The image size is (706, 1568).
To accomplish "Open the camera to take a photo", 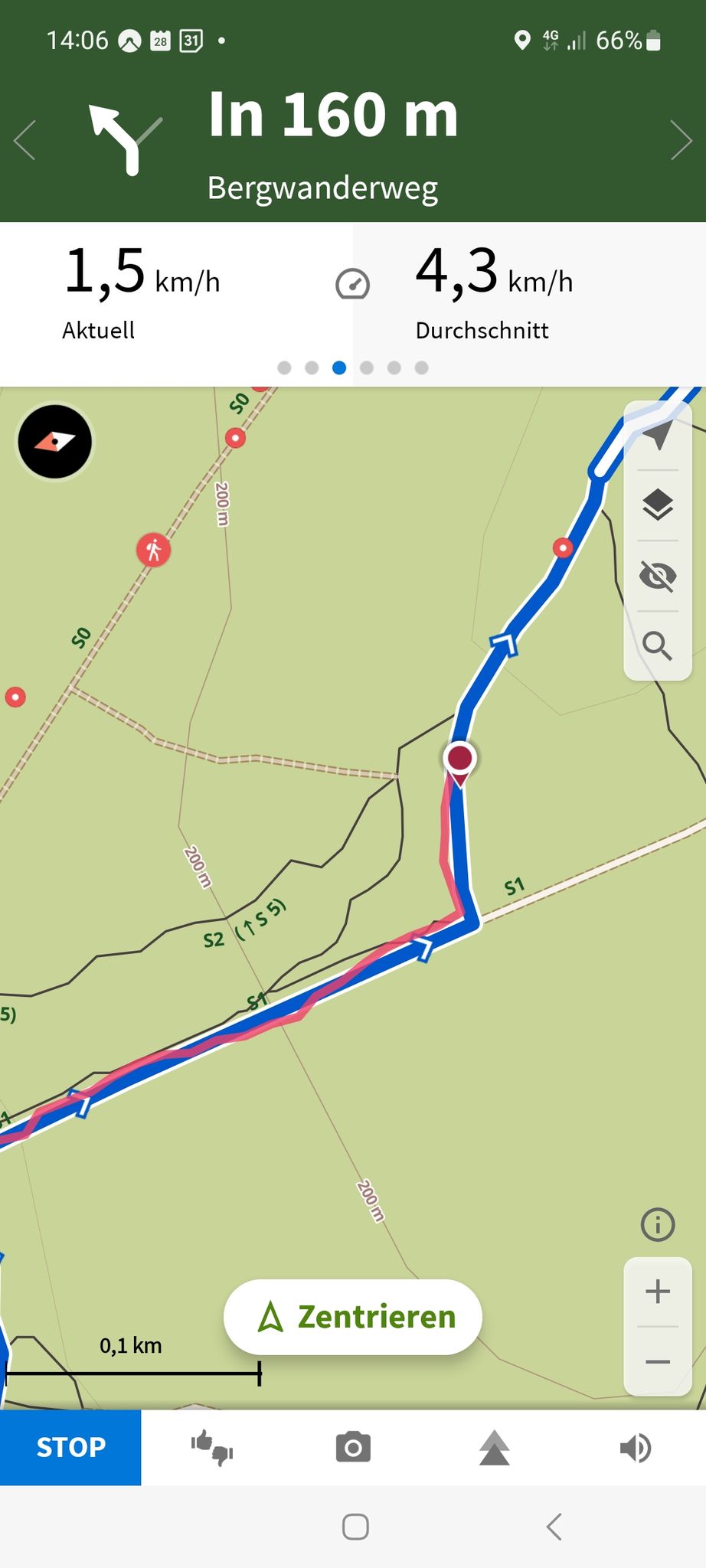I will pyautogui.click(x=353, y=1447).
